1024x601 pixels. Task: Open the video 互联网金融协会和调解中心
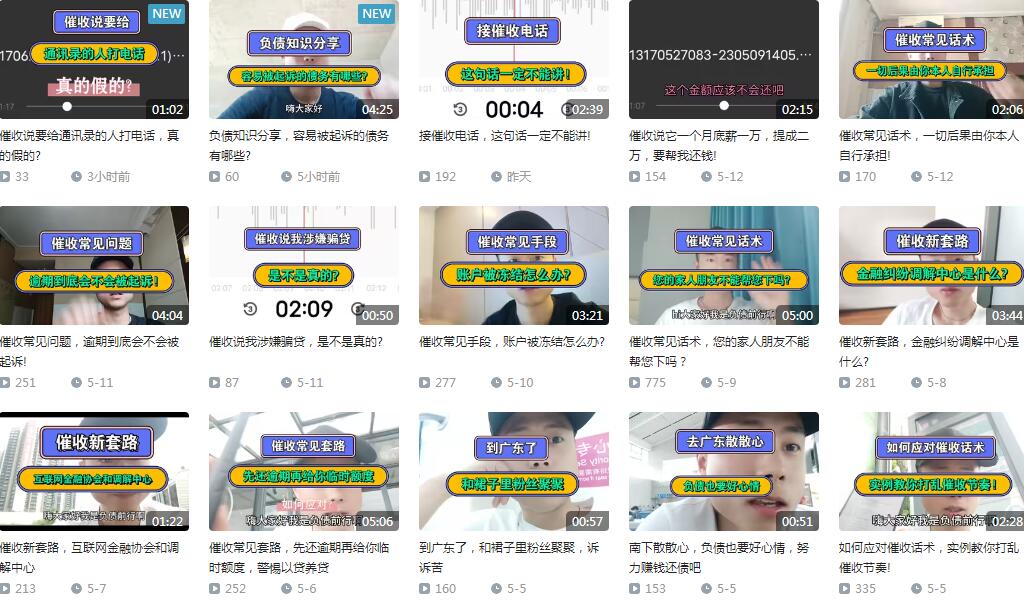pyautogui.click(x=94, y=472)
